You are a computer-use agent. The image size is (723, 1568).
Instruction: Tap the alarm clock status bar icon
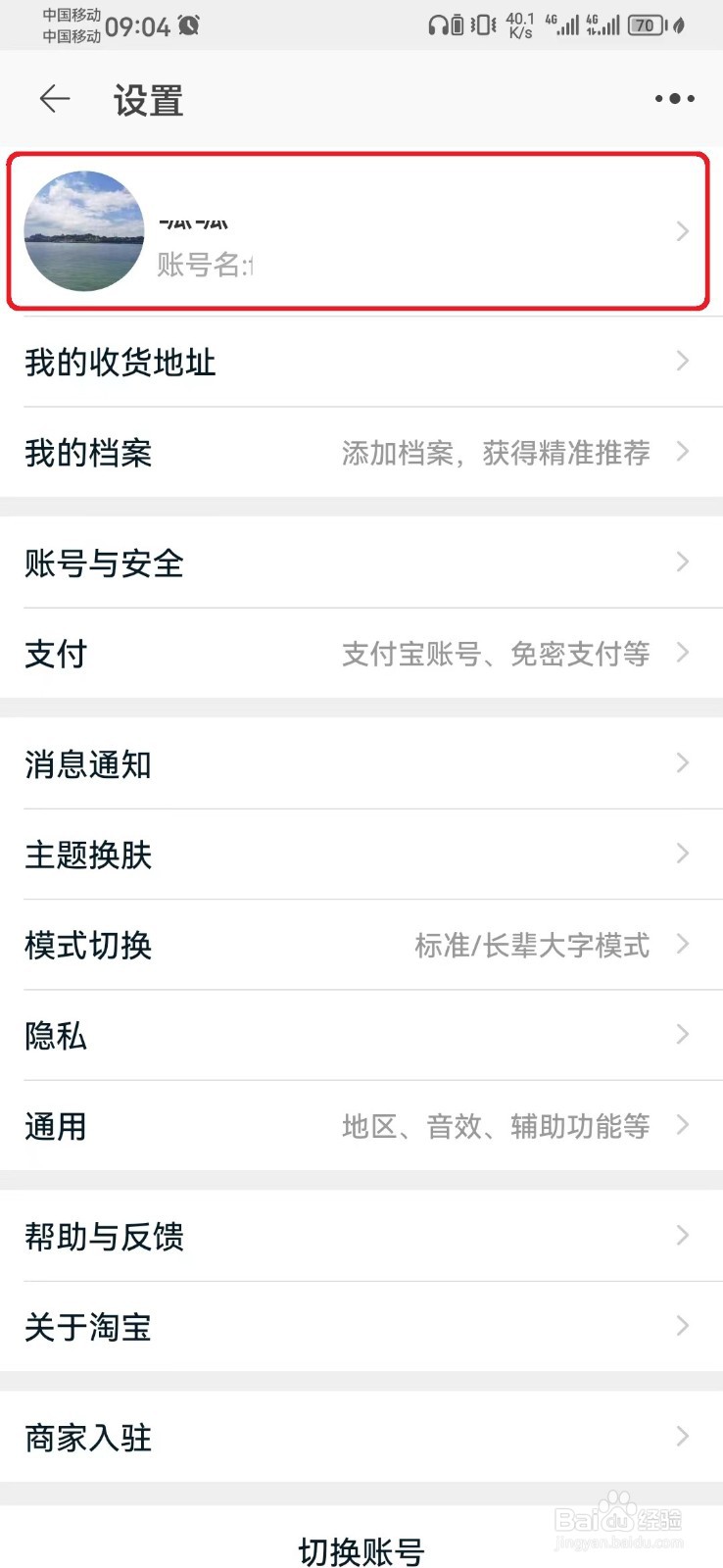(185, 26)
